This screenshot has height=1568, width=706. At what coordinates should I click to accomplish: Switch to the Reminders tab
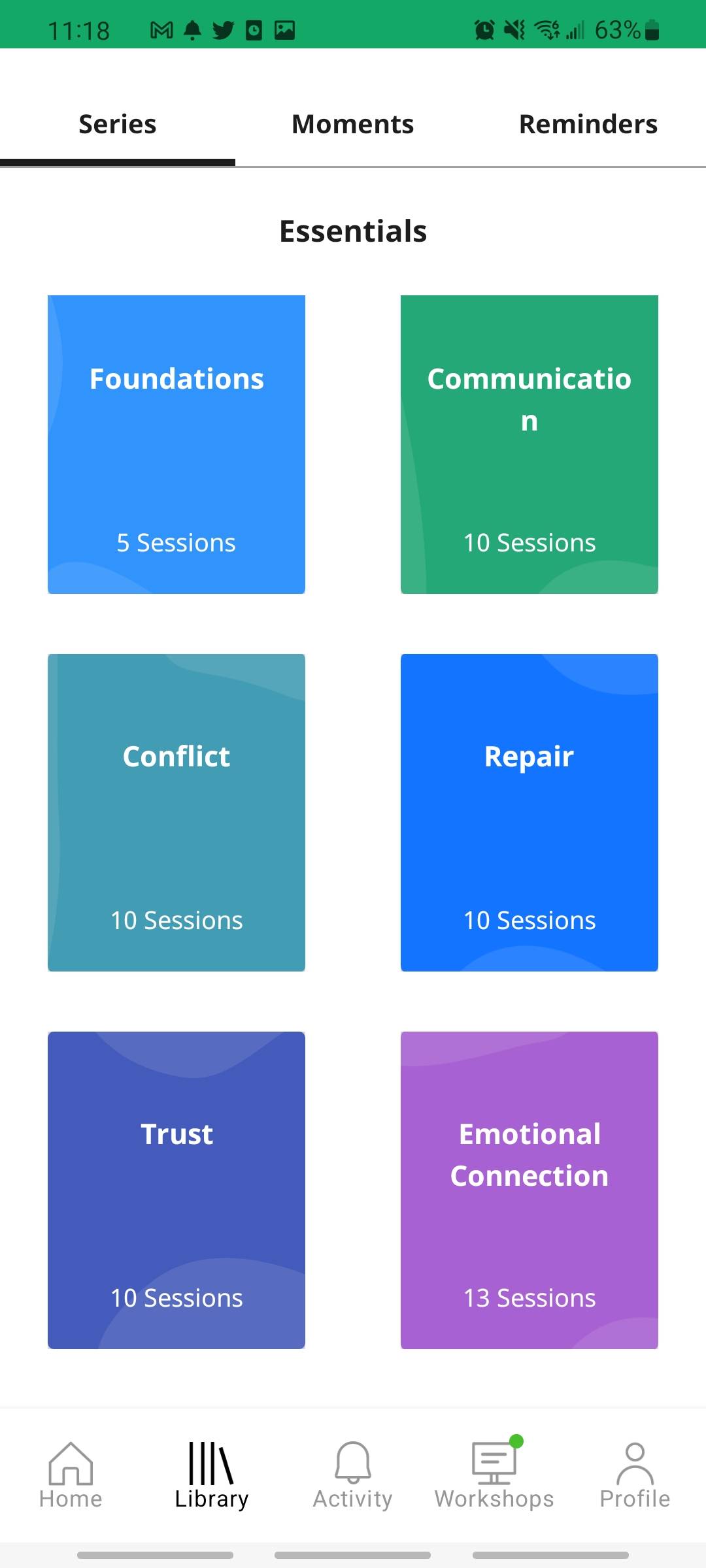pos(588,124)
